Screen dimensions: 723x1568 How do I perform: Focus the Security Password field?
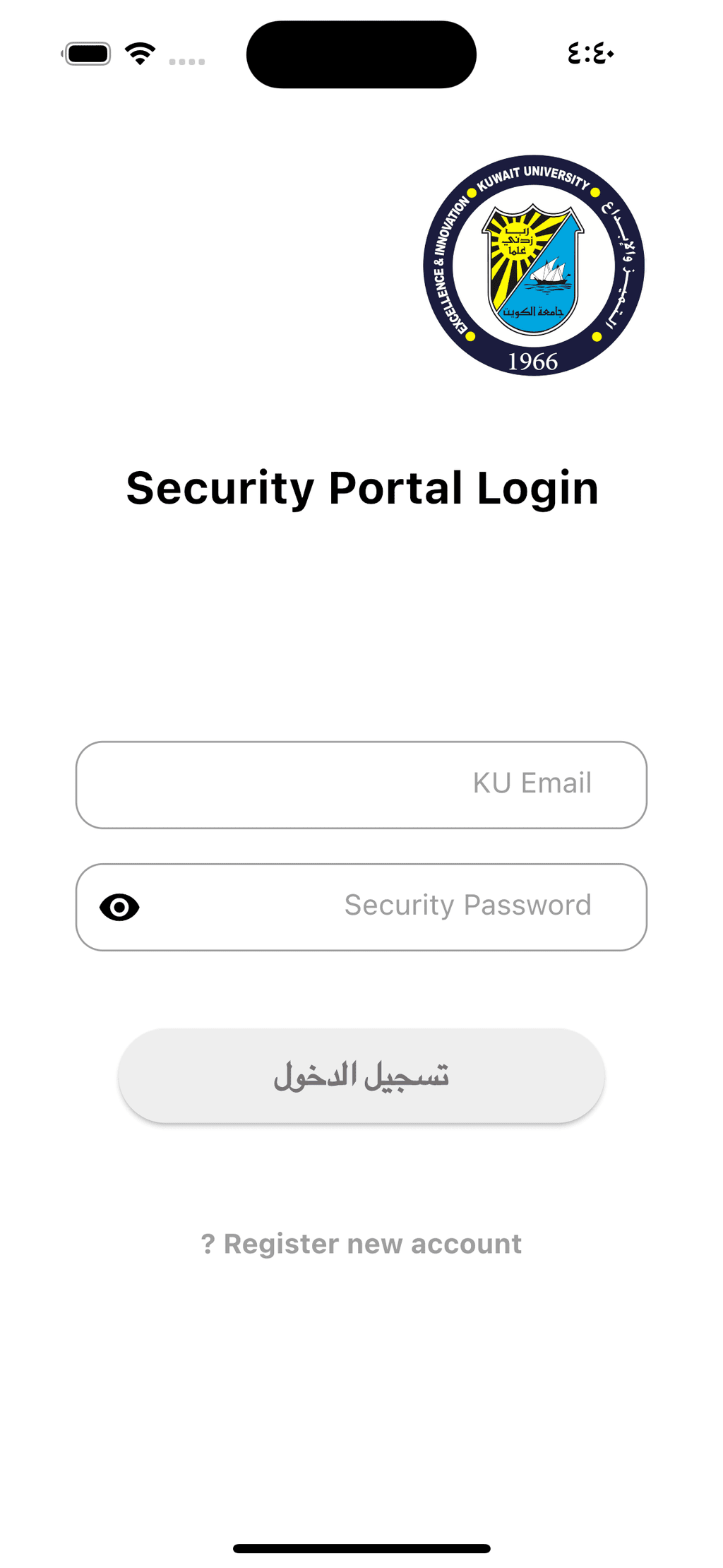395,906
